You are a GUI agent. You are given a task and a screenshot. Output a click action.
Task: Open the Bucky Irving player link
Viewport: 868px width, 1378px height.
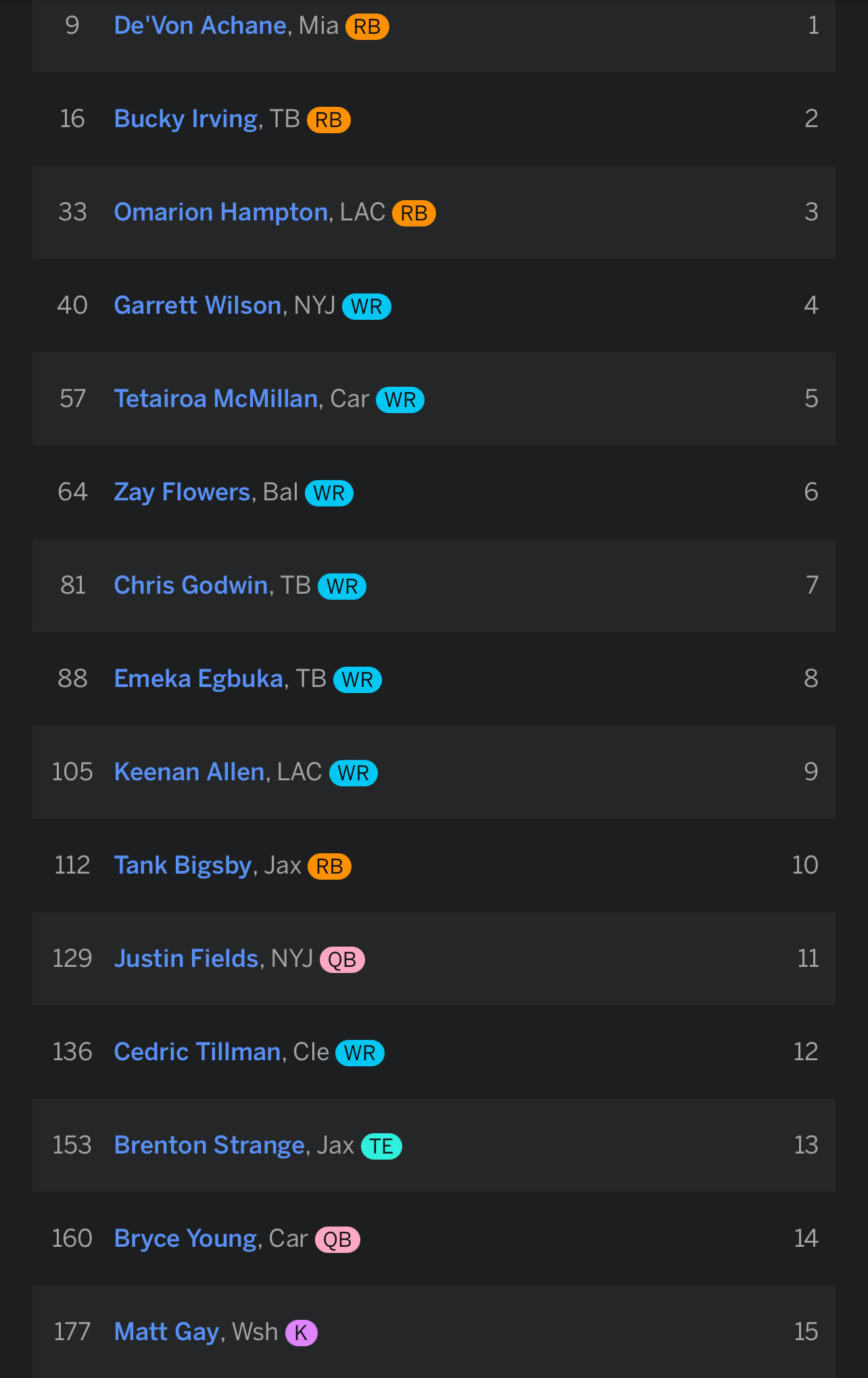[186, 119]
